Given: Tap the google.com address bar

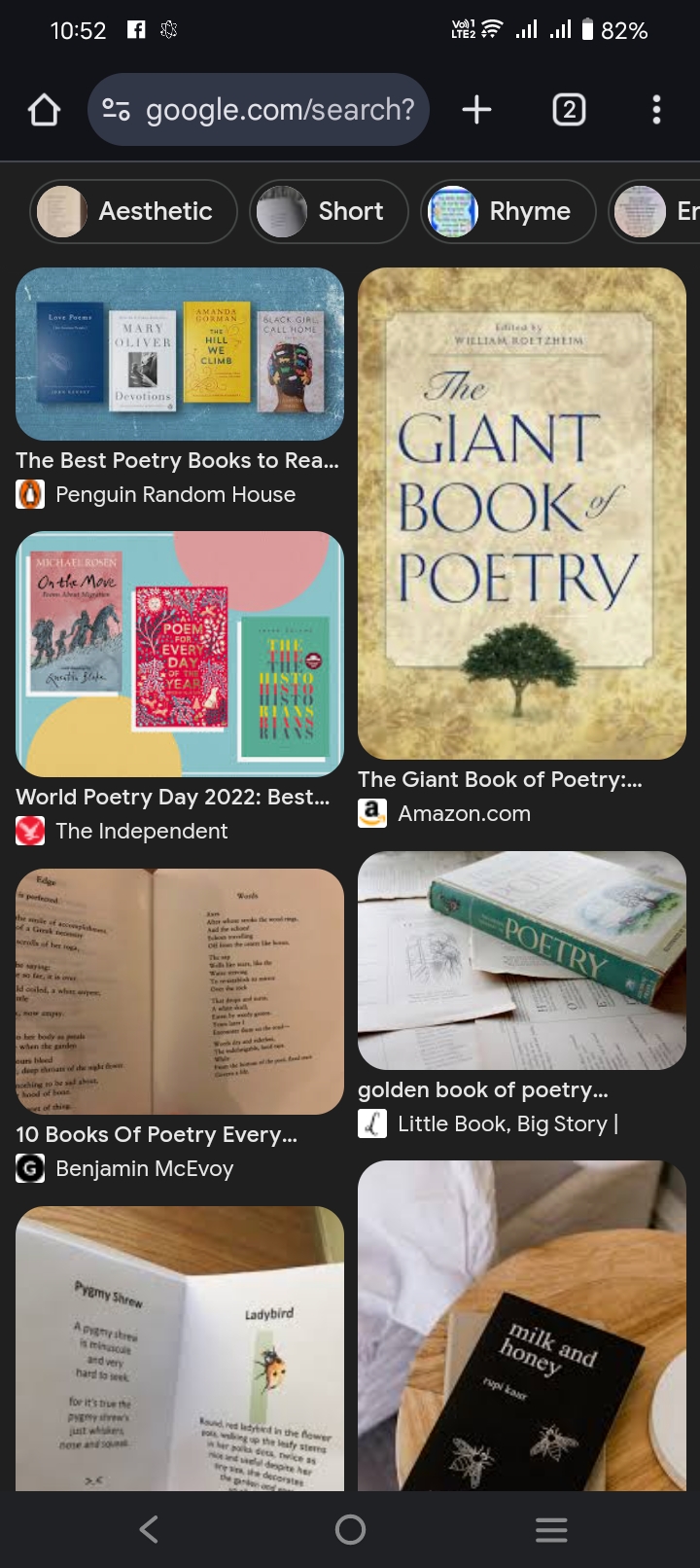Looking at the screenshot, I should 259,110.
